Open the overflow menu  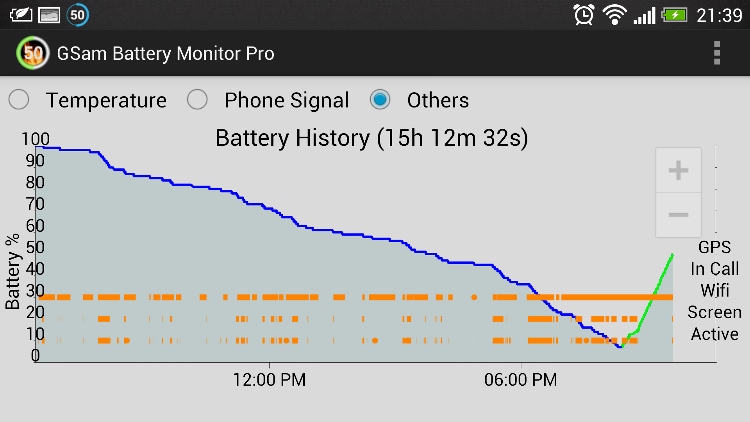tap(716, 54)
